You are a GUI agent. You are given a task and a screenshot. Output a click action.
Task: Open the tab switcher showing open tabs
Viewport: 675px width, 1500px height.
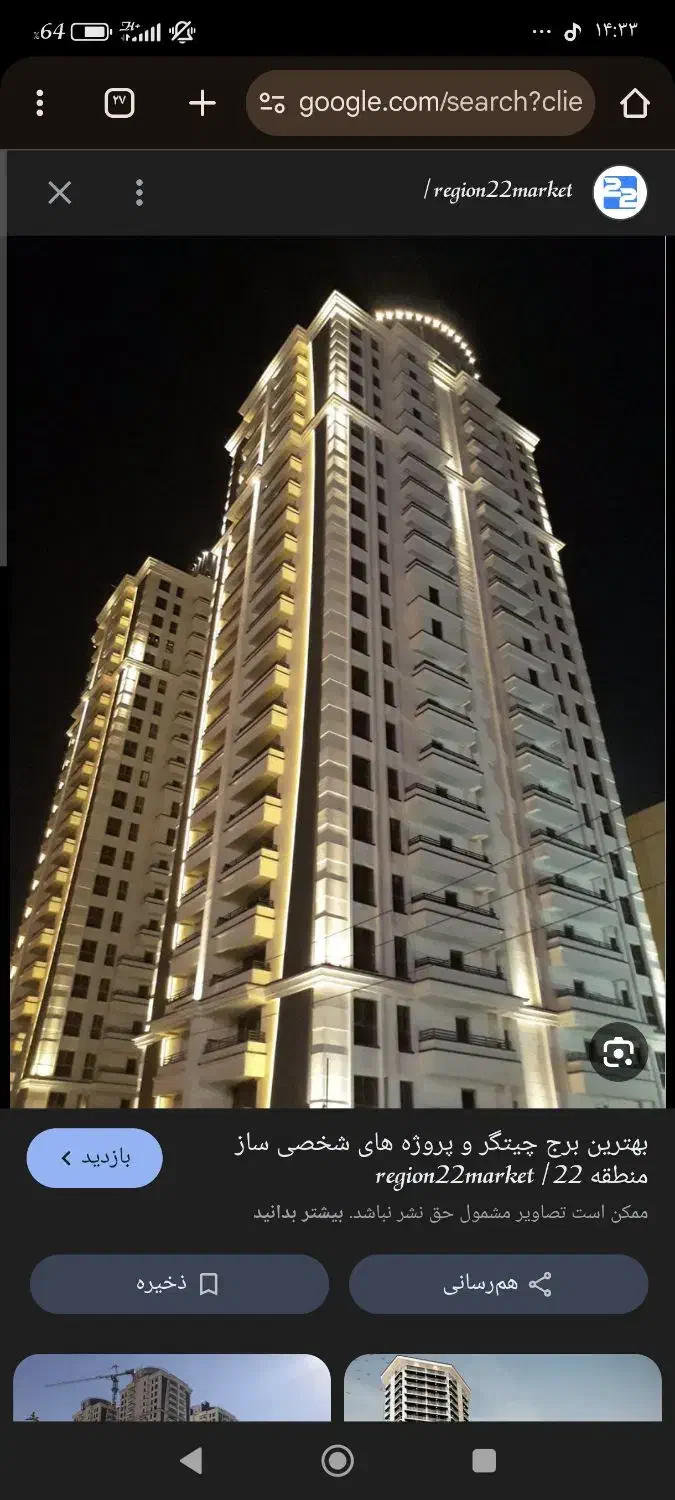119,103
